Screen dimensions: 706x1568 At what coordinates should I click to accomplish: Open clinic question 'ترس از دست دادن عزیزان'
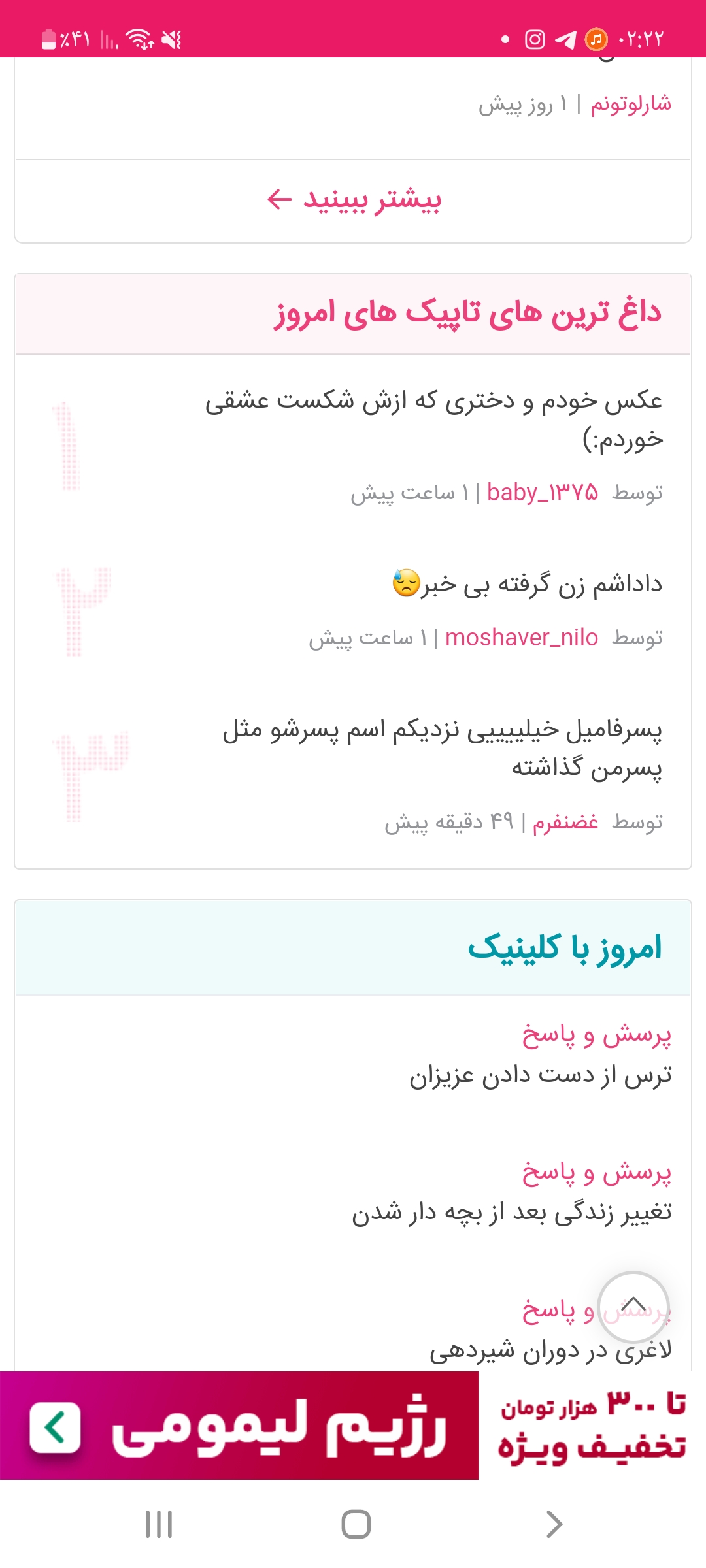(x=540, y=1075)
